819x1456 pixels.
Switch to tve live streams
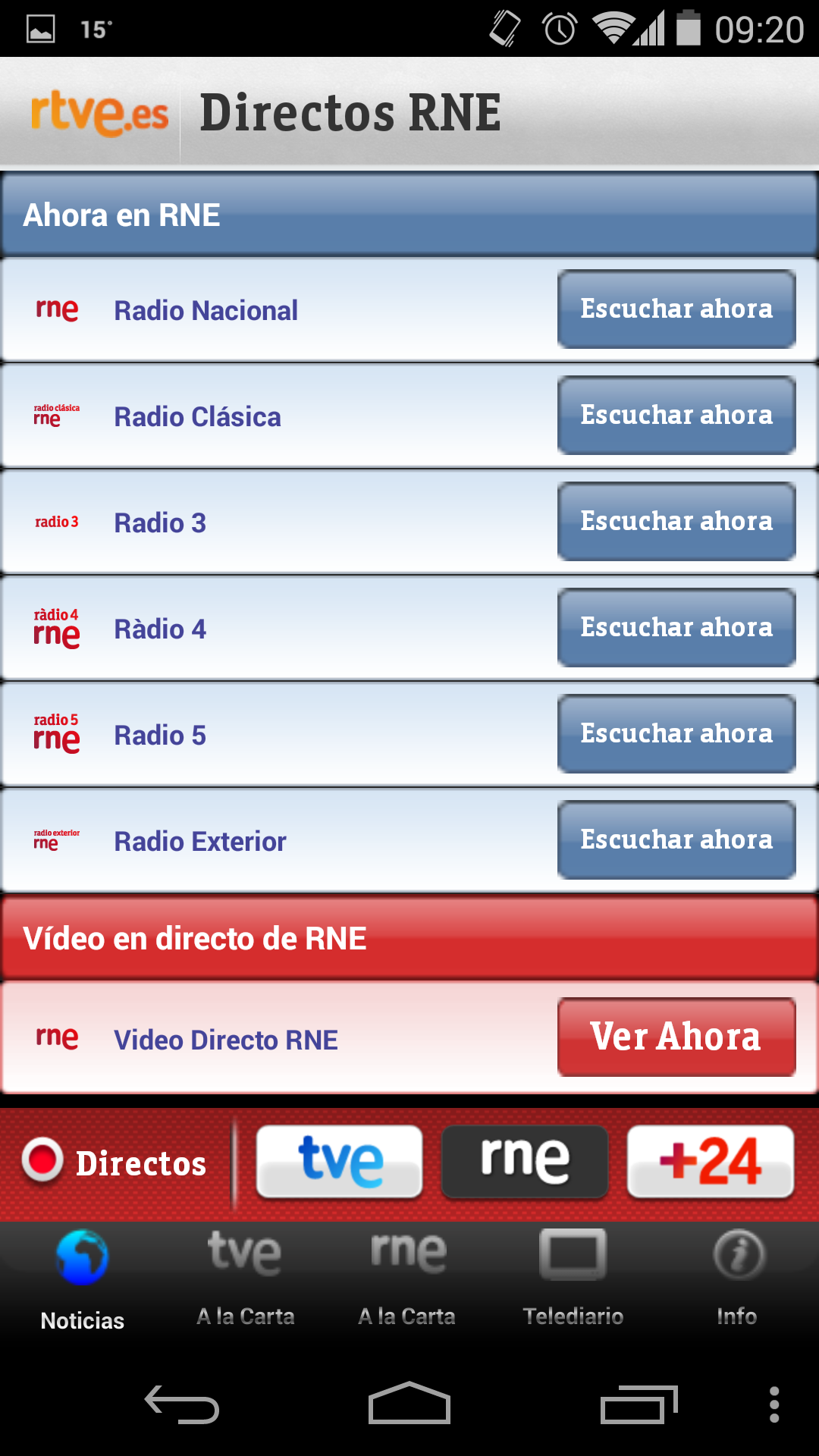pos(339,1161)
